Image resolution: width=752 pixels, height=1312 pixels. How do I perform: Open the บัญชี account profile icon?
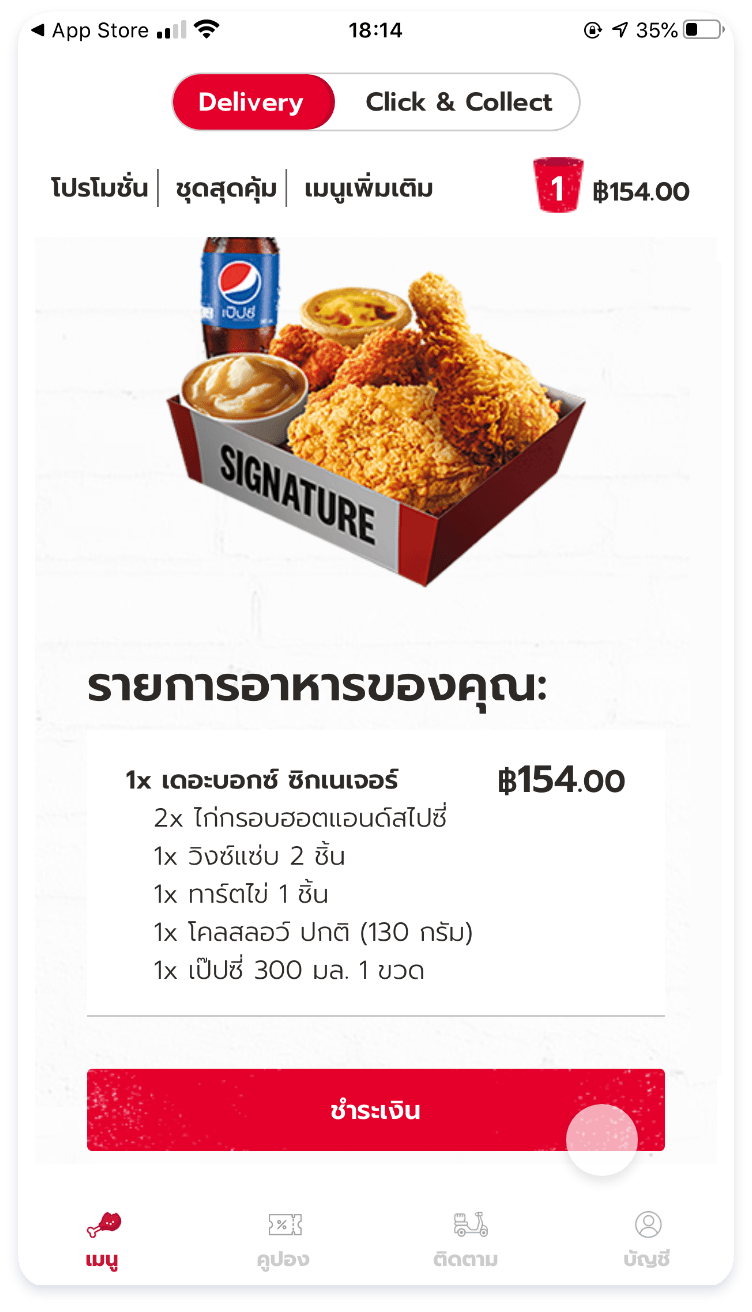click(x=648, y=1222)
